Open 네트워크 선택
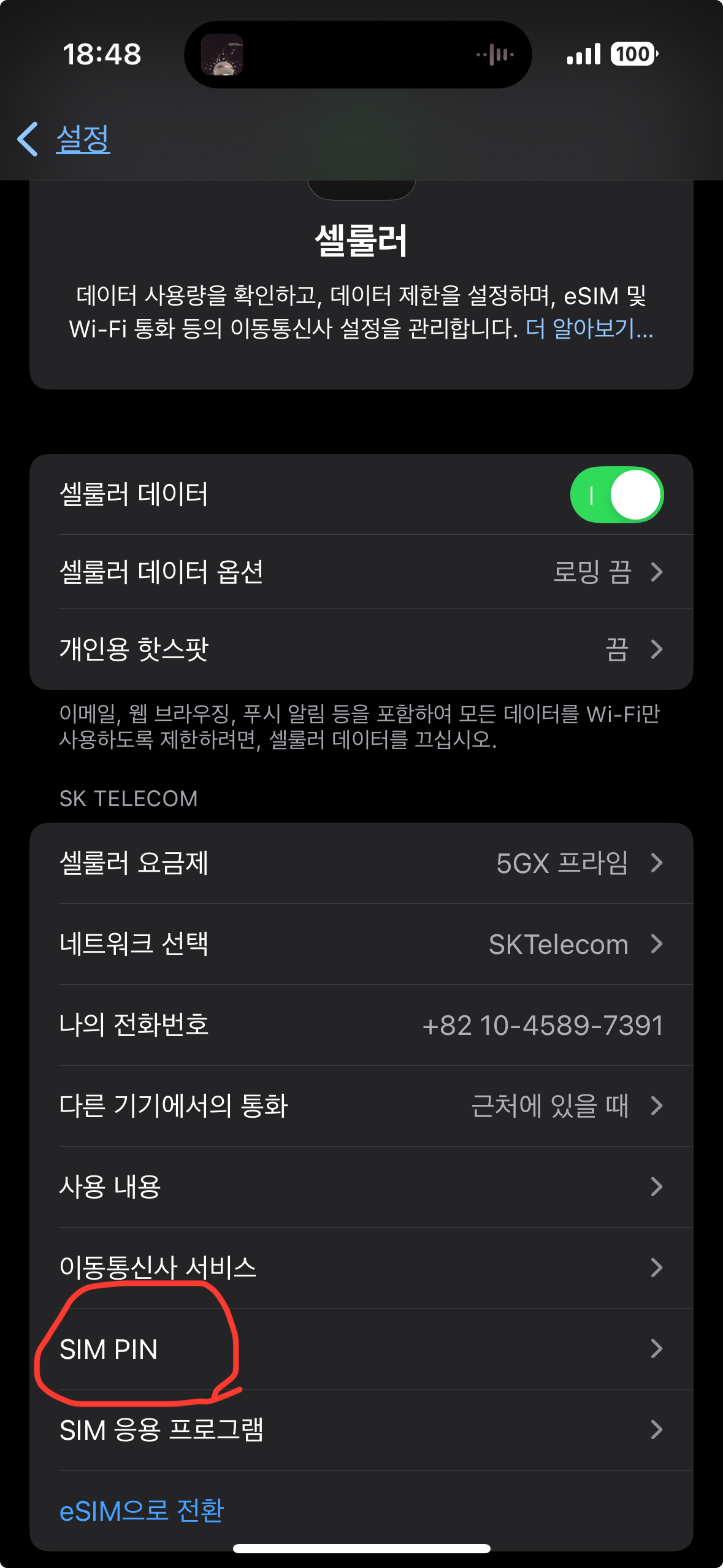The width and height of the screenshot is (723, 1568). (361, 944)
